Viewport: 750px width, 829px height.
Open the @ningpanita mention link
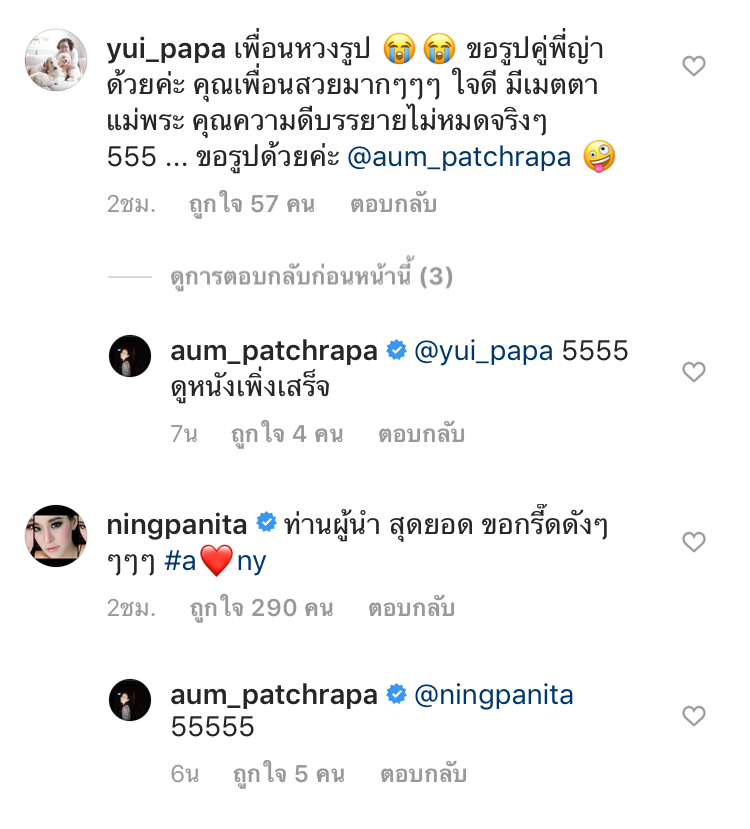[493, 694]
